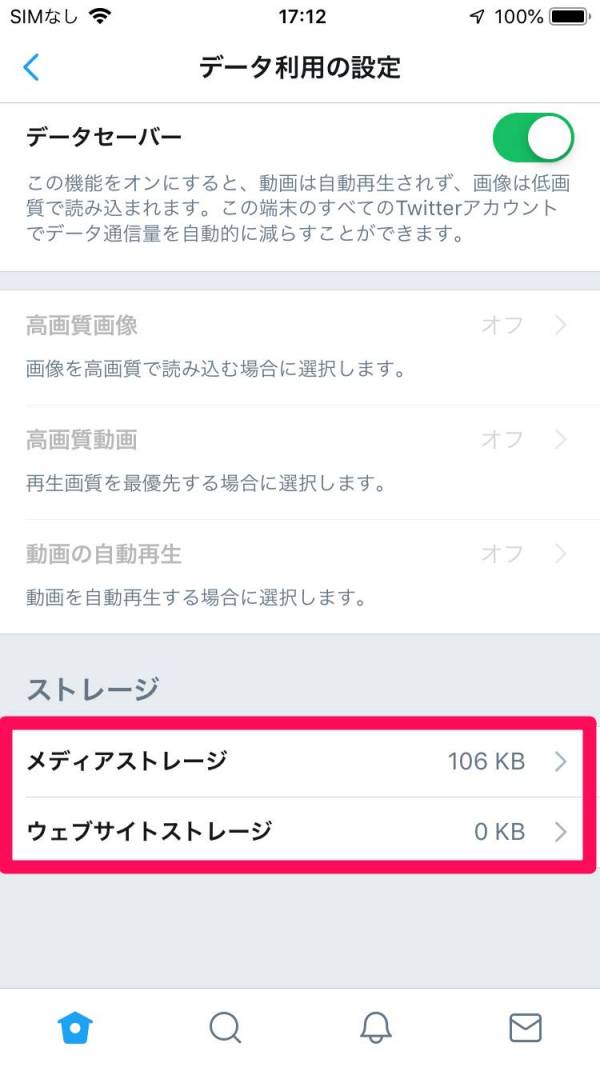This screenshot has width=600, height=1067.
Task: Open ウェブサイトストレージ settings
Action: [x=298, y=831]
